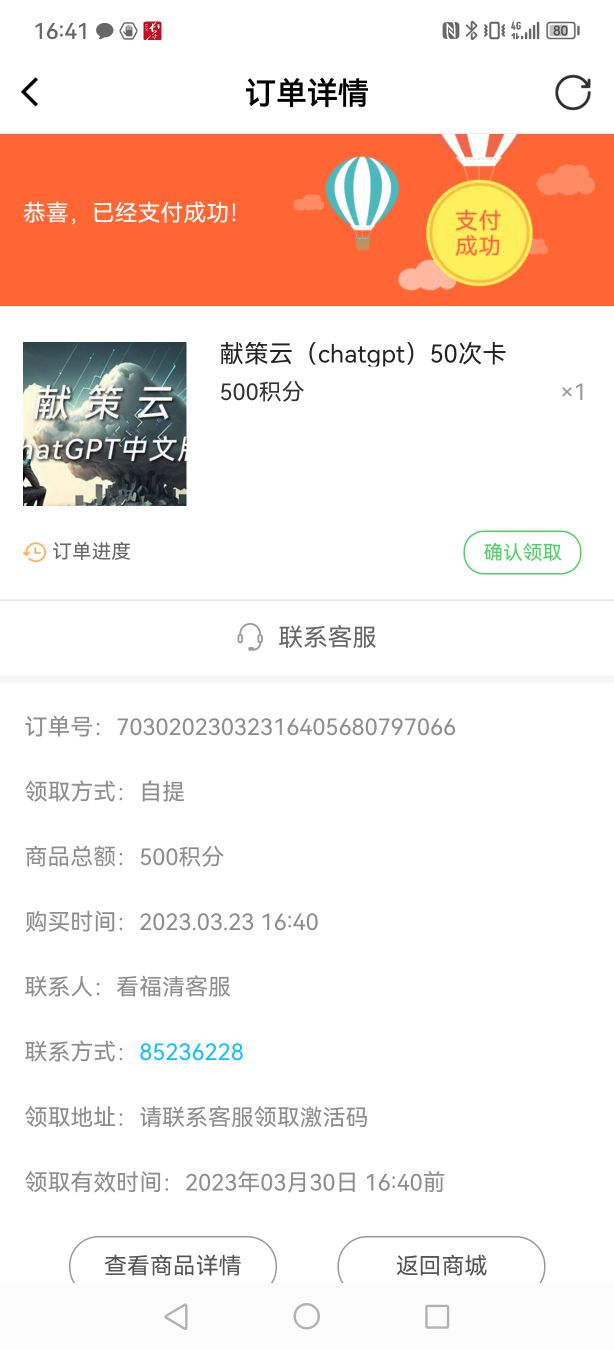Go back using the top-left arrow
This screenshot has height=1350, width=614.
pyautogui.click(x=30, y=92)
